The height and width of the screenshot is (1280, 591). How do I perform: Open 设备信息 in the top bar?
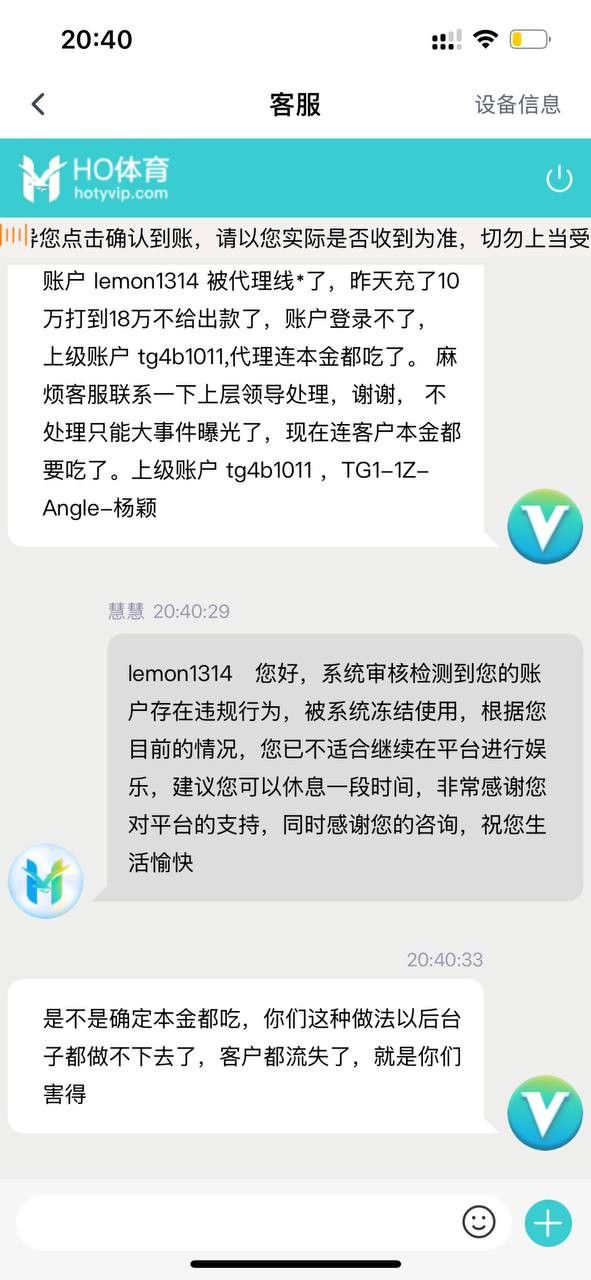click(x=517, y=104)
